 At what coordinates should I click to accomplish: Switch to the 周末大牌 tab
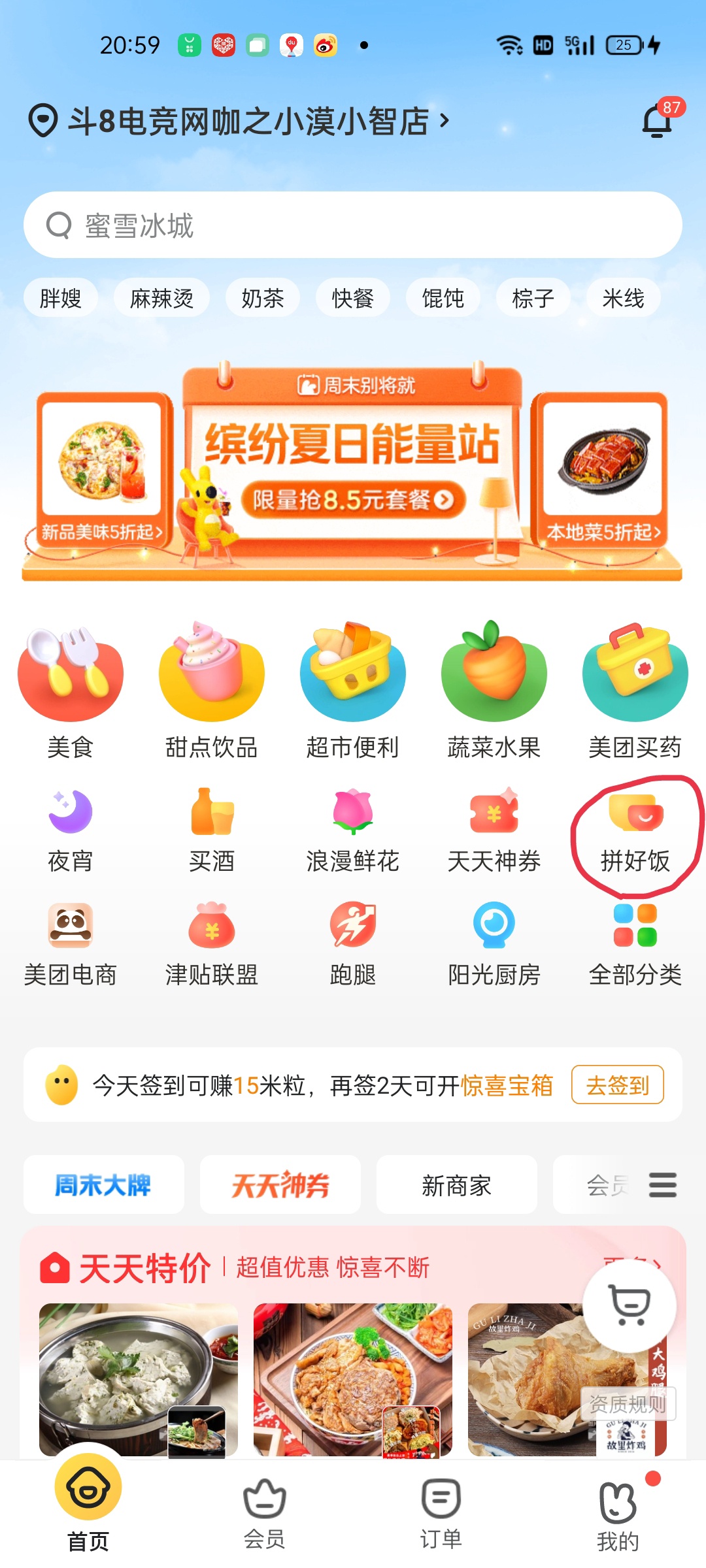(103, 1184)
